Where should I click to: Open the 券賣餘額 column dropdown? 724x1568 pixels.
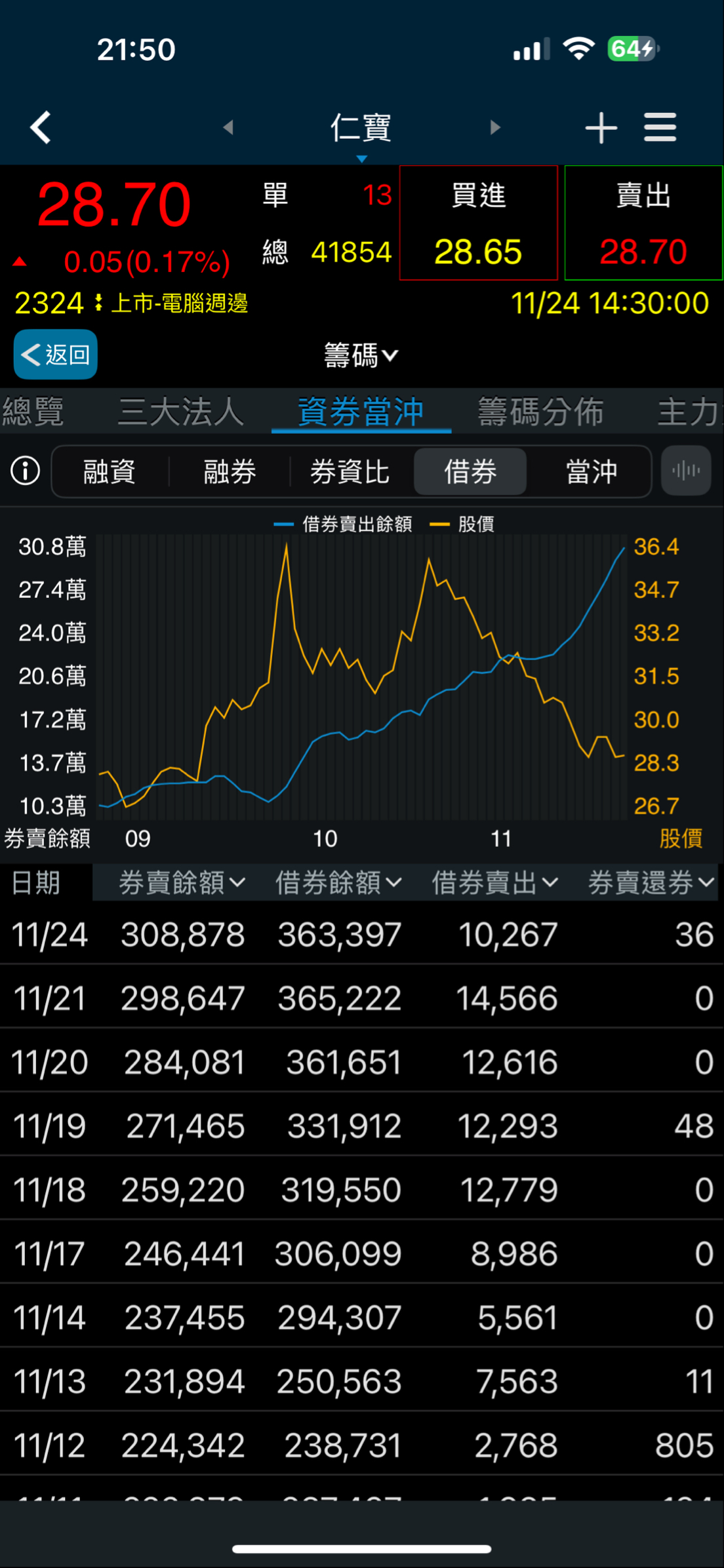(182, 883)
